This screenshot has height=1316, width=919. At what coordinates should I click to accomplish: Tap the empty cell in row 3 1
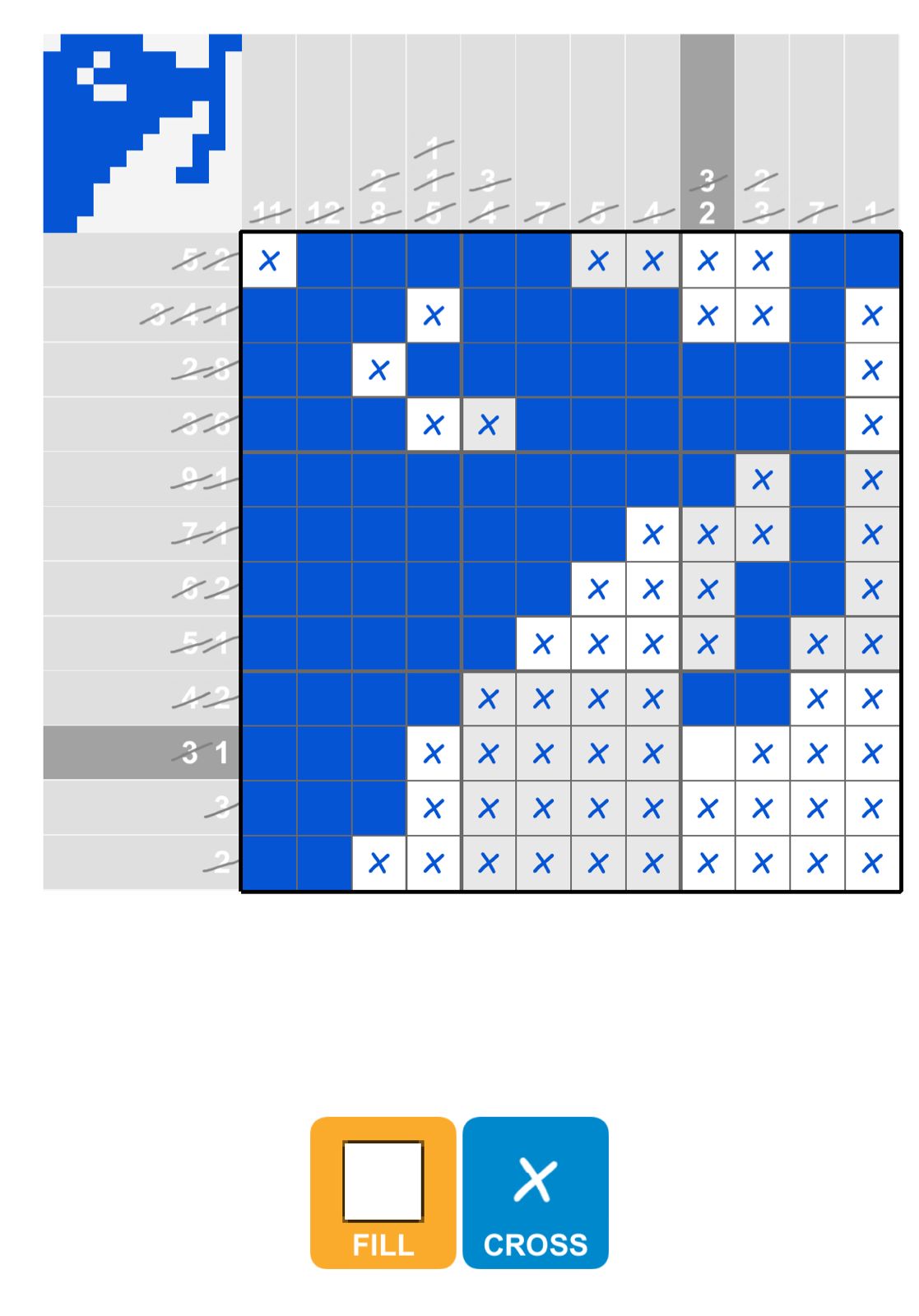[707, 753]
